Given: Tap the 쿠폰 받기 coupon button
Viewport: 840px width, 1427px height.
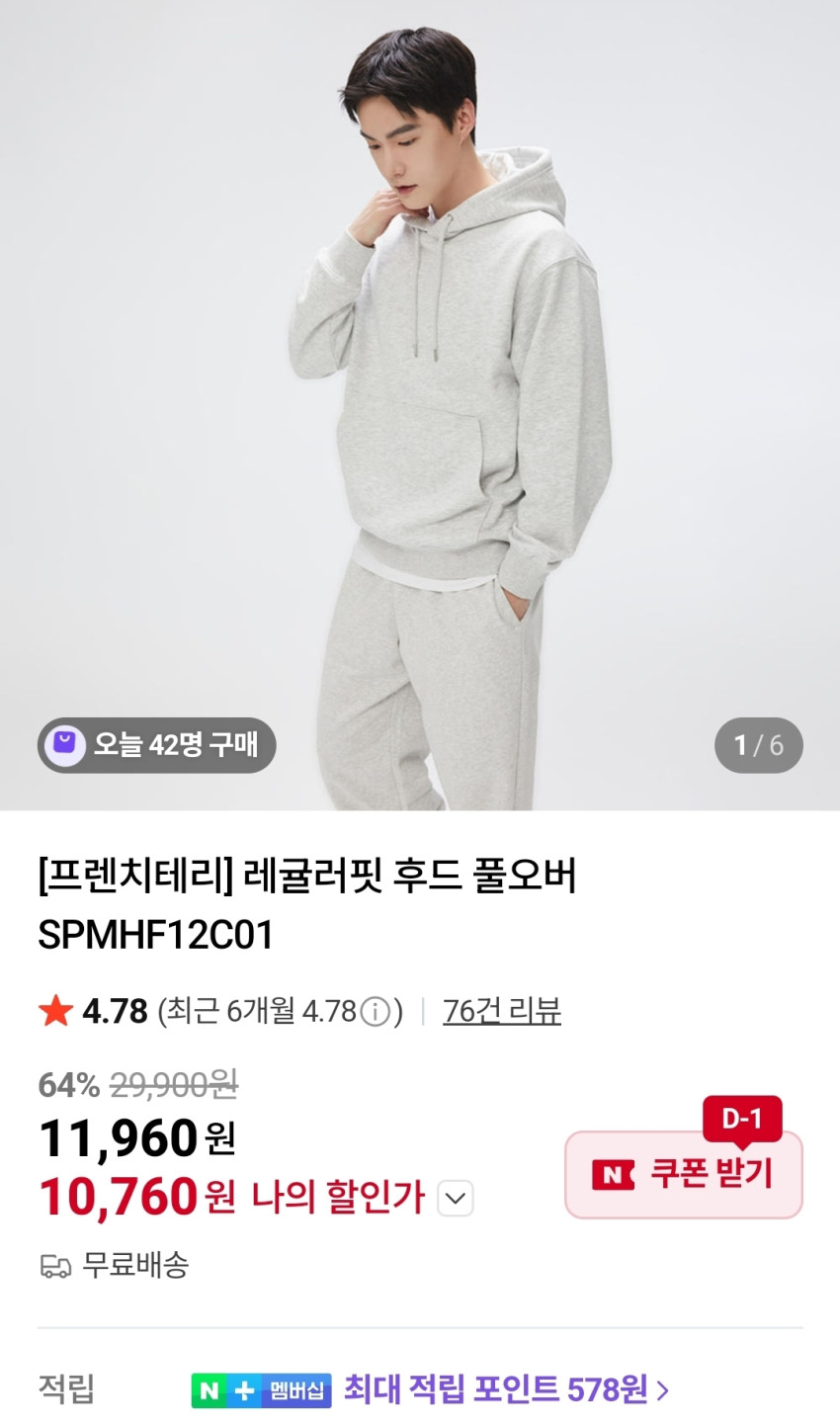Looking at the screenshot, I should pos(683,1174).
